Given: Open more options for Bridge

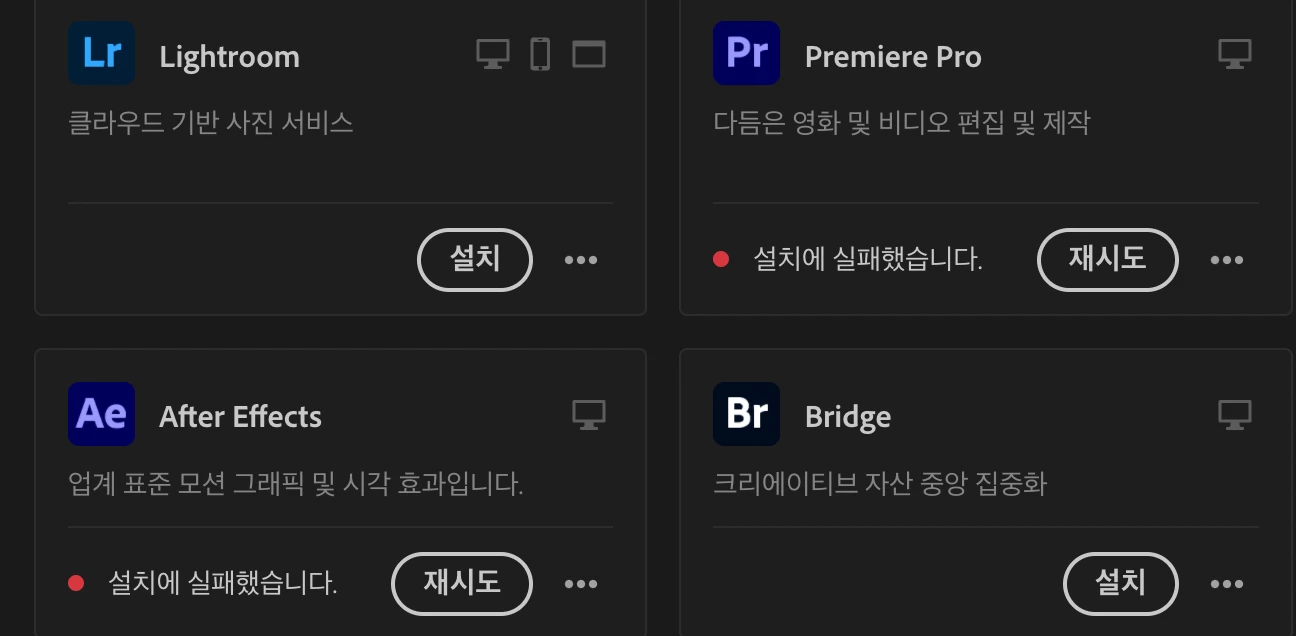Looking at the screenshot, I should 1227,584.
